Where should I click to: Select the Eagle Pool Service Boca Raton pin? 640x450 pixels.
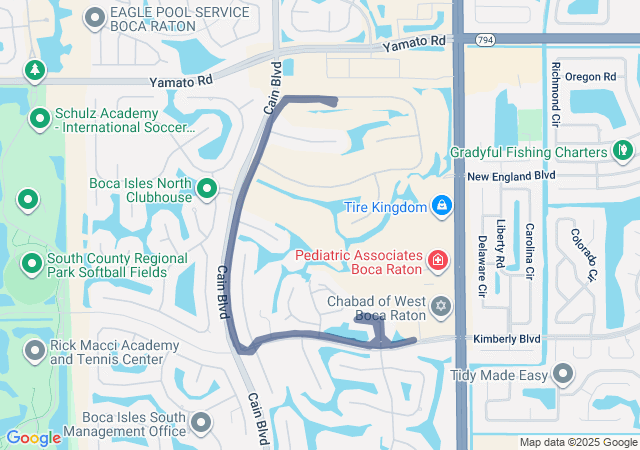(96, 17)
